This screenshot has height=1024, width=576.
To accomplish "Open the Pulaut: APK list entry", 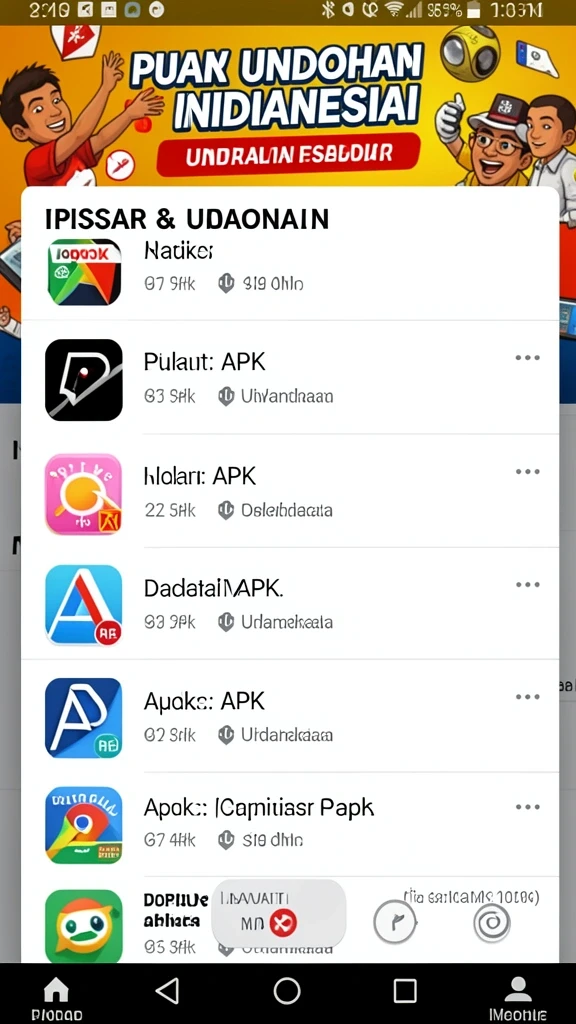I will [x=290, y=379].
